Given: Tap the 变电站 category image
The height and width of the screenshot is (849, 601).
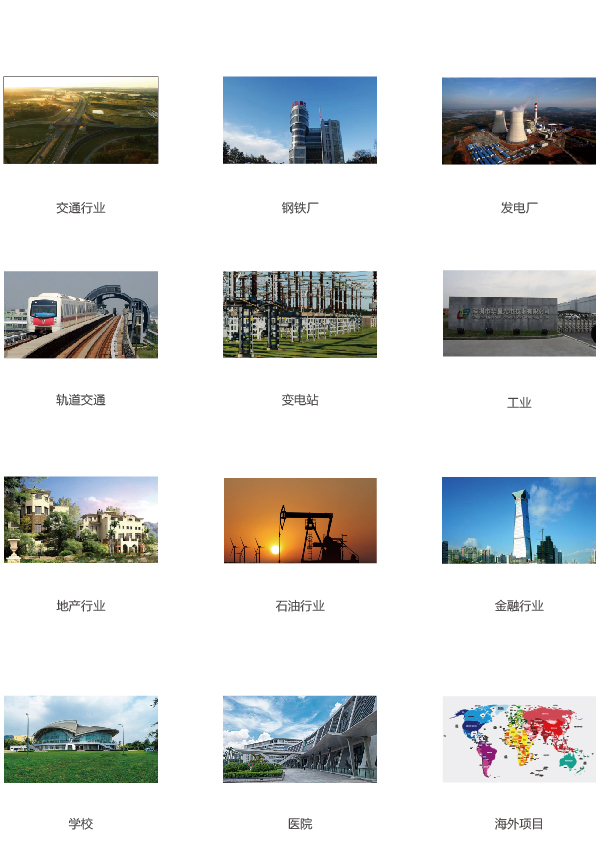Looking at the screenshot, I should pos(300,314).
